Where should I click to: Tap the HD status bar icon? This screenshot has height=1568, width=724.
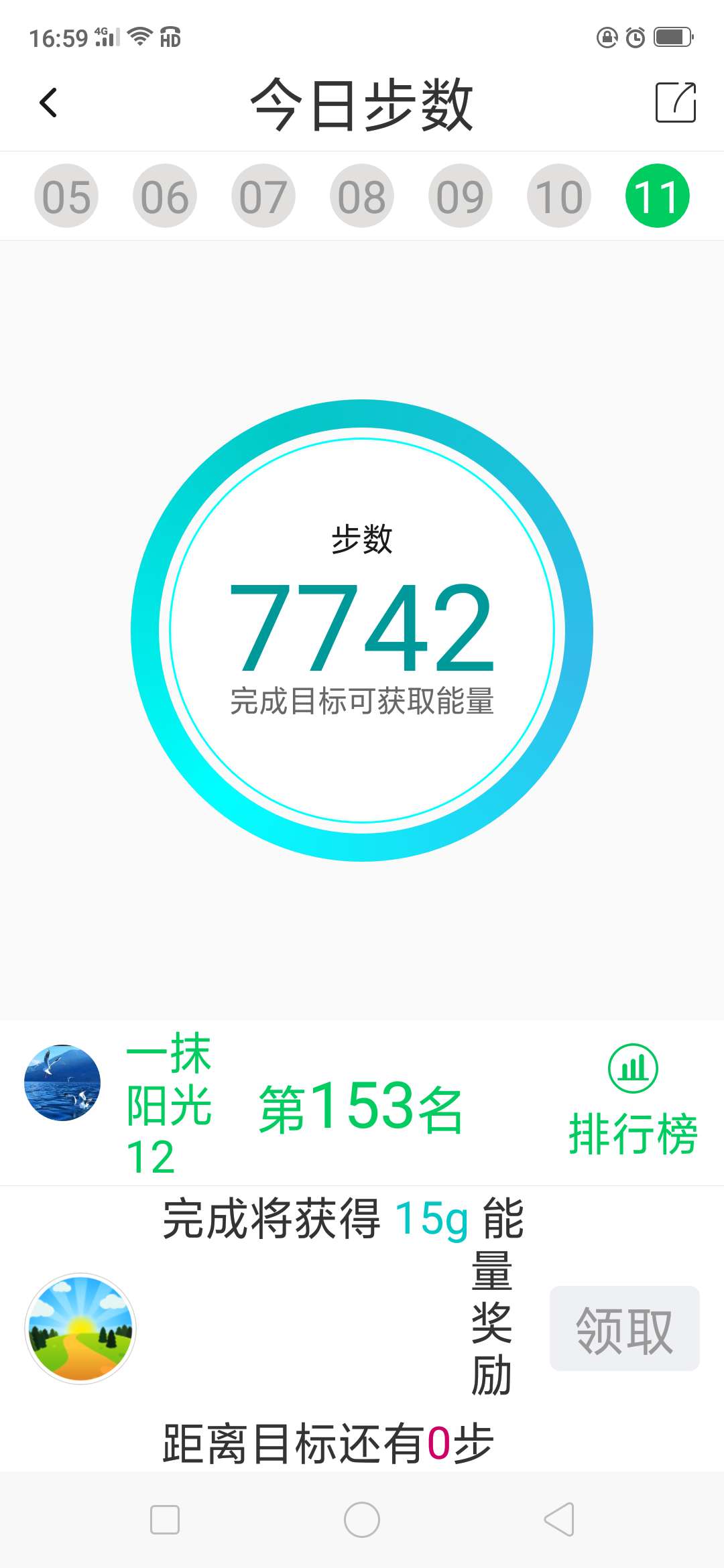[170, 39]
